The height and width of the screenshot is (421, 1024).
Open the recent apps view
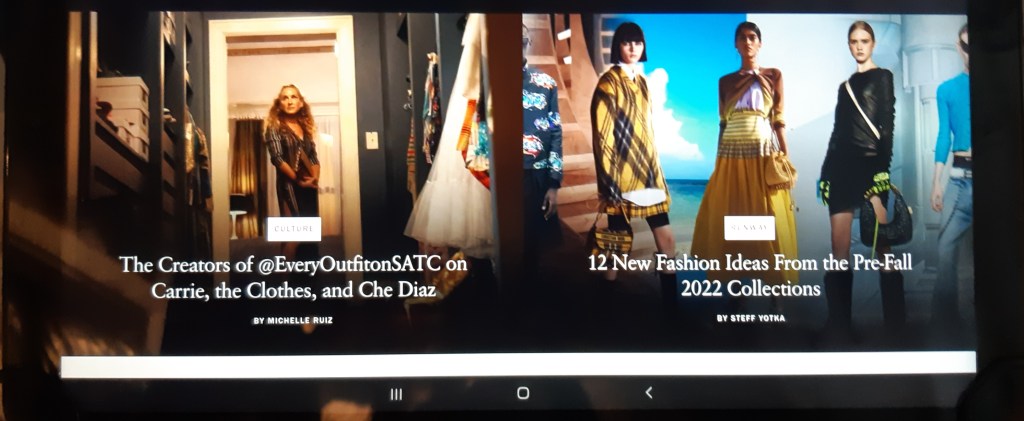click(x=396, y=394)
